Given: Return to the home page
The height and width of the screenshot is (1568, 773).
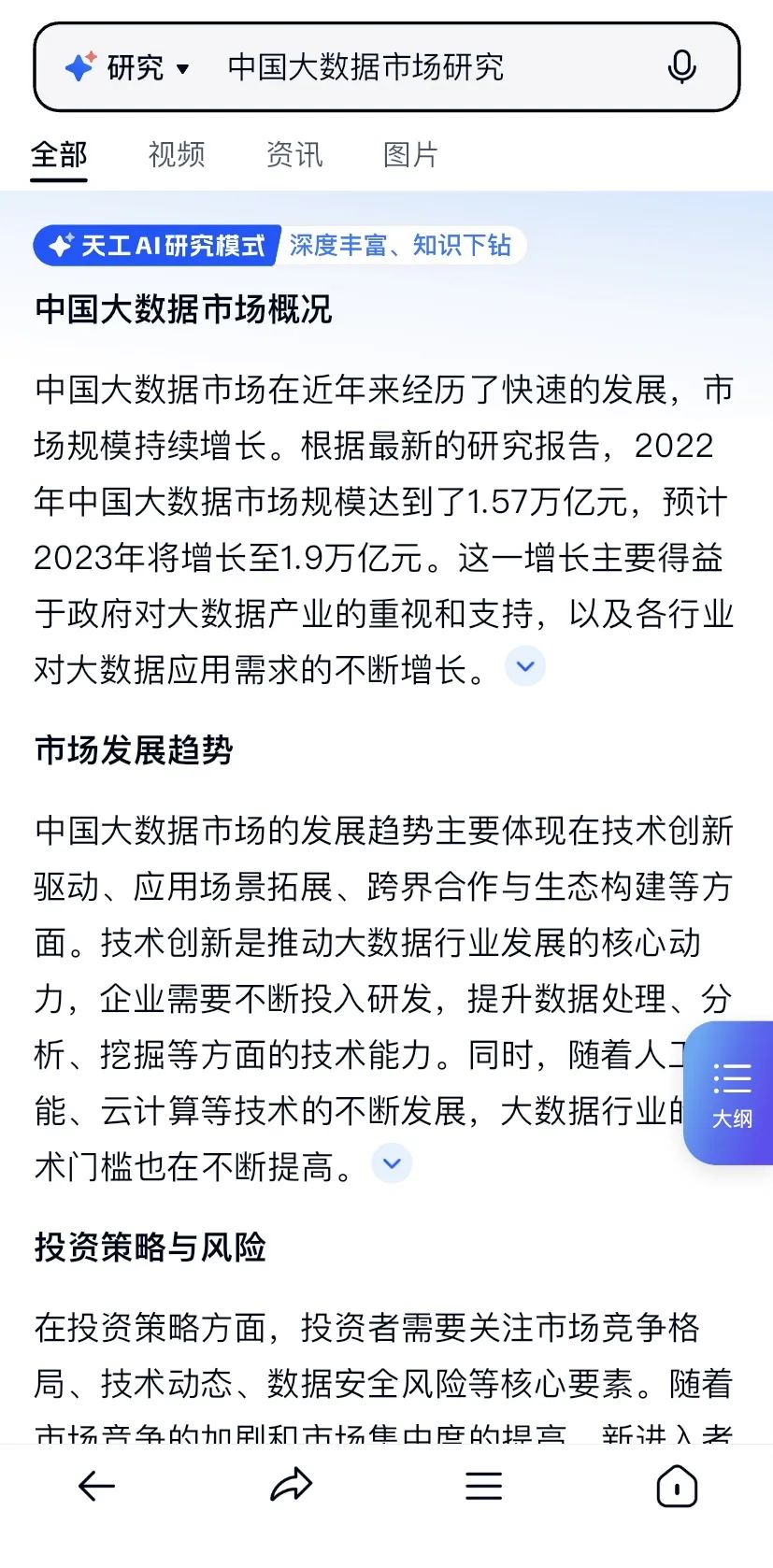Looking at the screenshot, I should (x=677, y=1486).
